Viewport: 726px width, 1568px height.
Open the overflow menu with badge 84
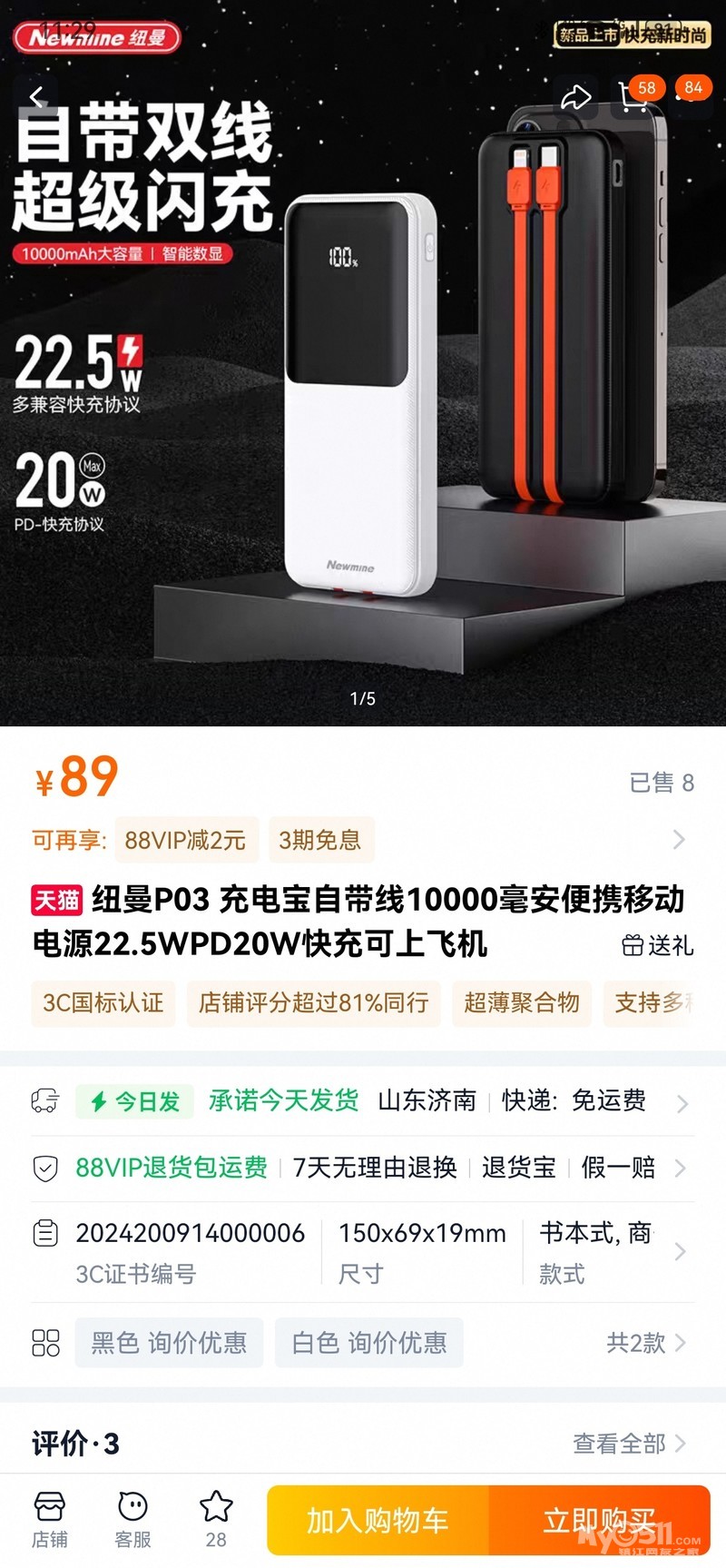689,95
